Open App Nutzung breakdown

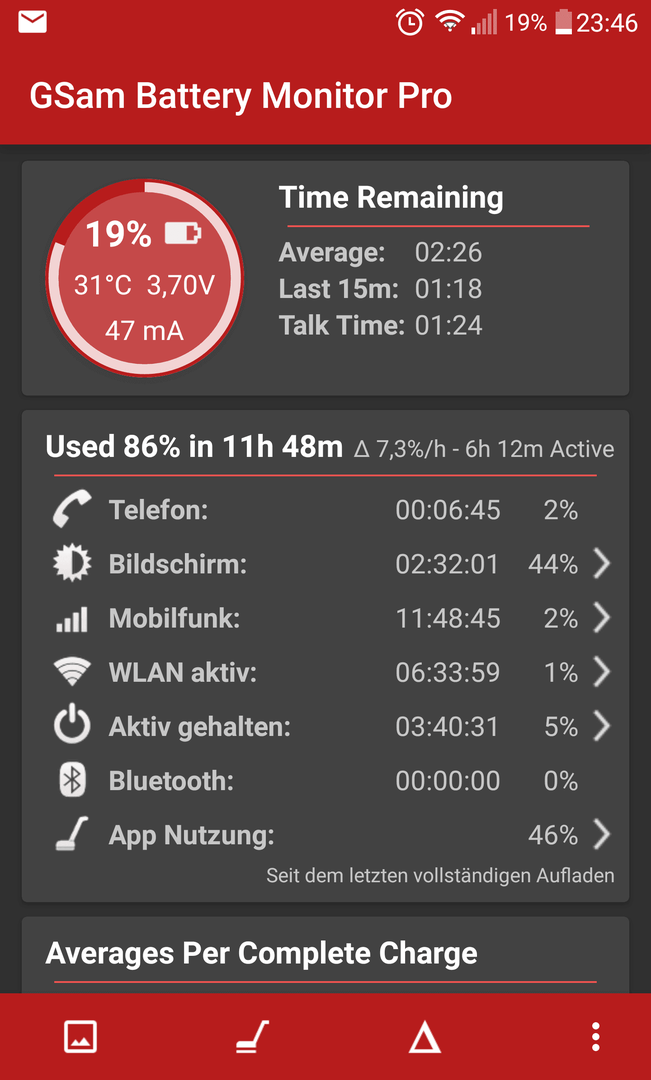pyautogui.click(x=326, y=835)
